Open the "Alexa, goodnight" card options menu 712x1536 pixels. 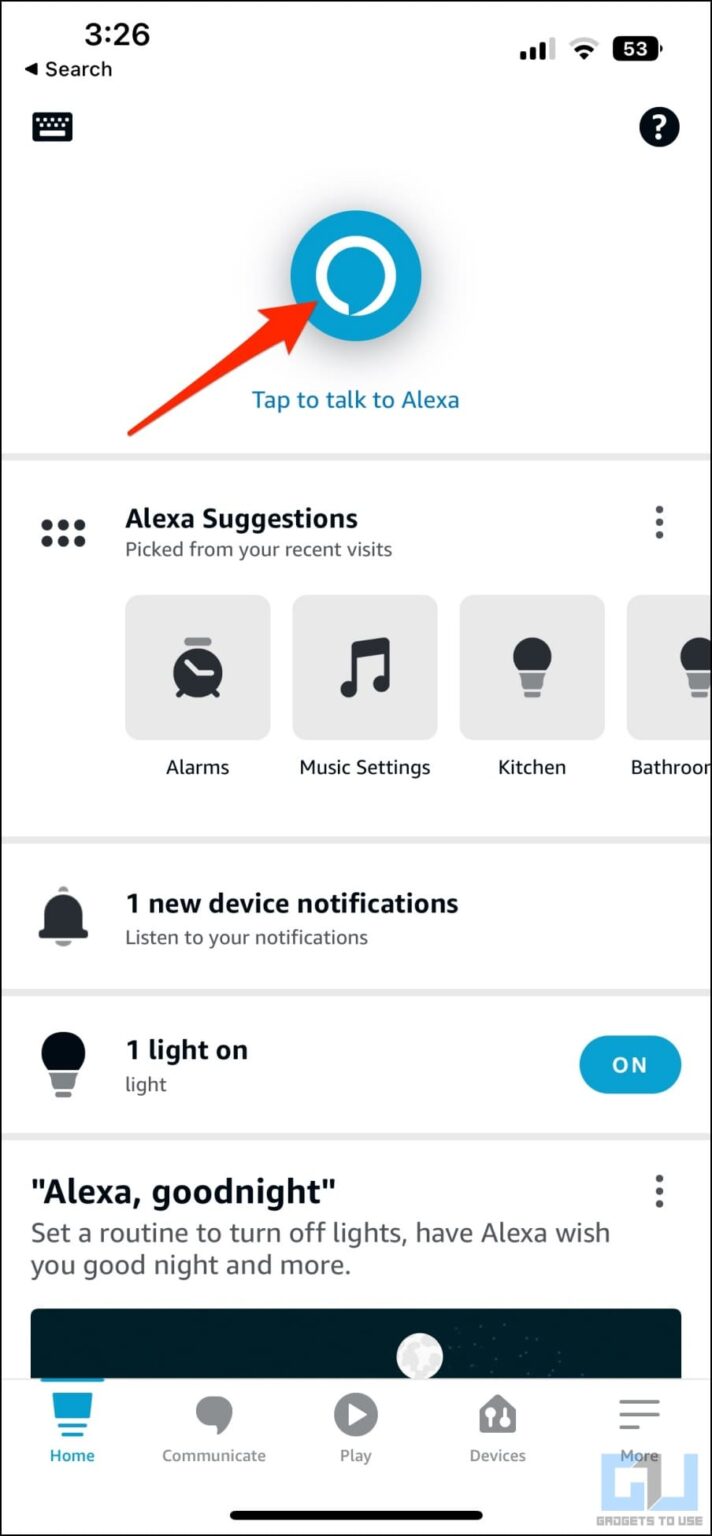tap(659, 1191)
